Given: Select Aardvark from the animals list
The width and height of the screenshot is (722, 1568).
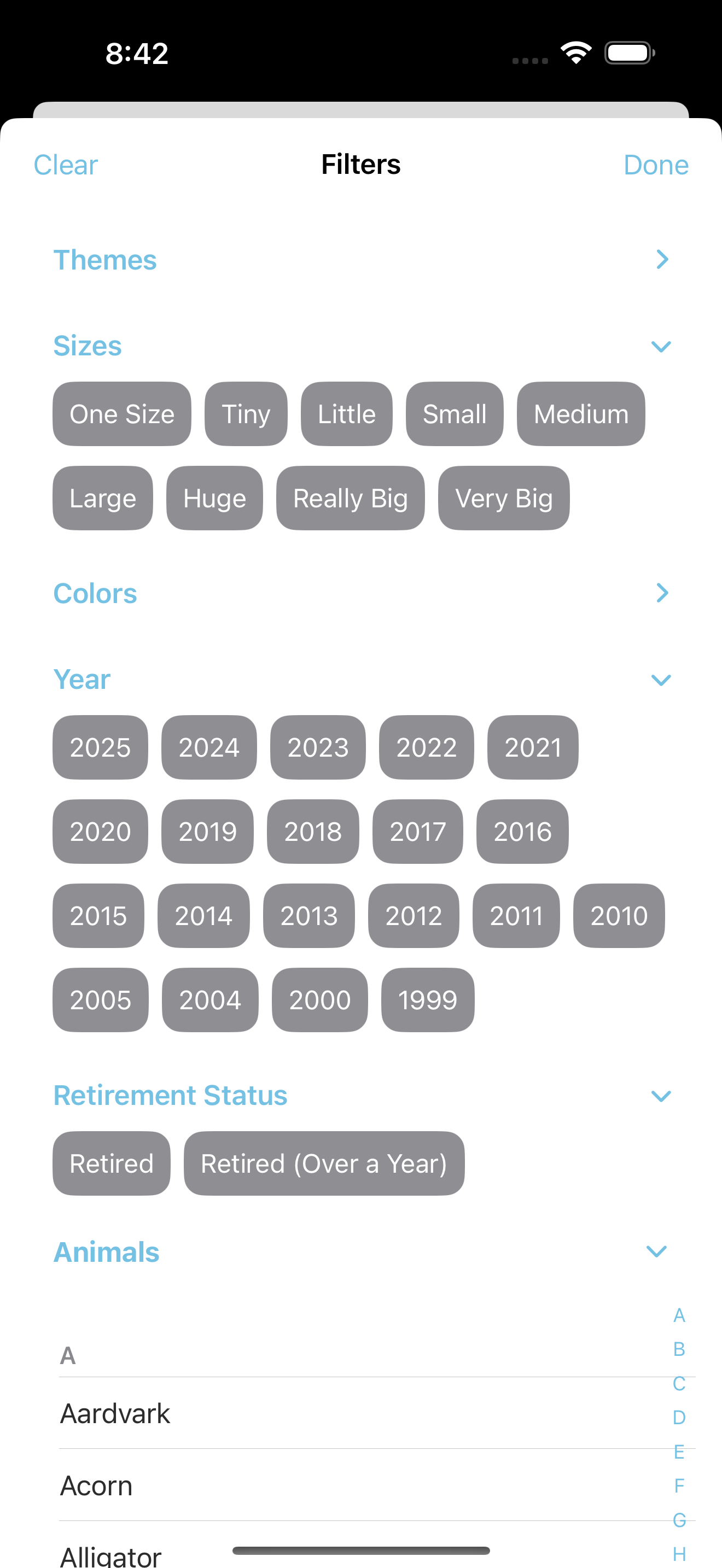Looking at the screenshot, I should click(114, 1413).
